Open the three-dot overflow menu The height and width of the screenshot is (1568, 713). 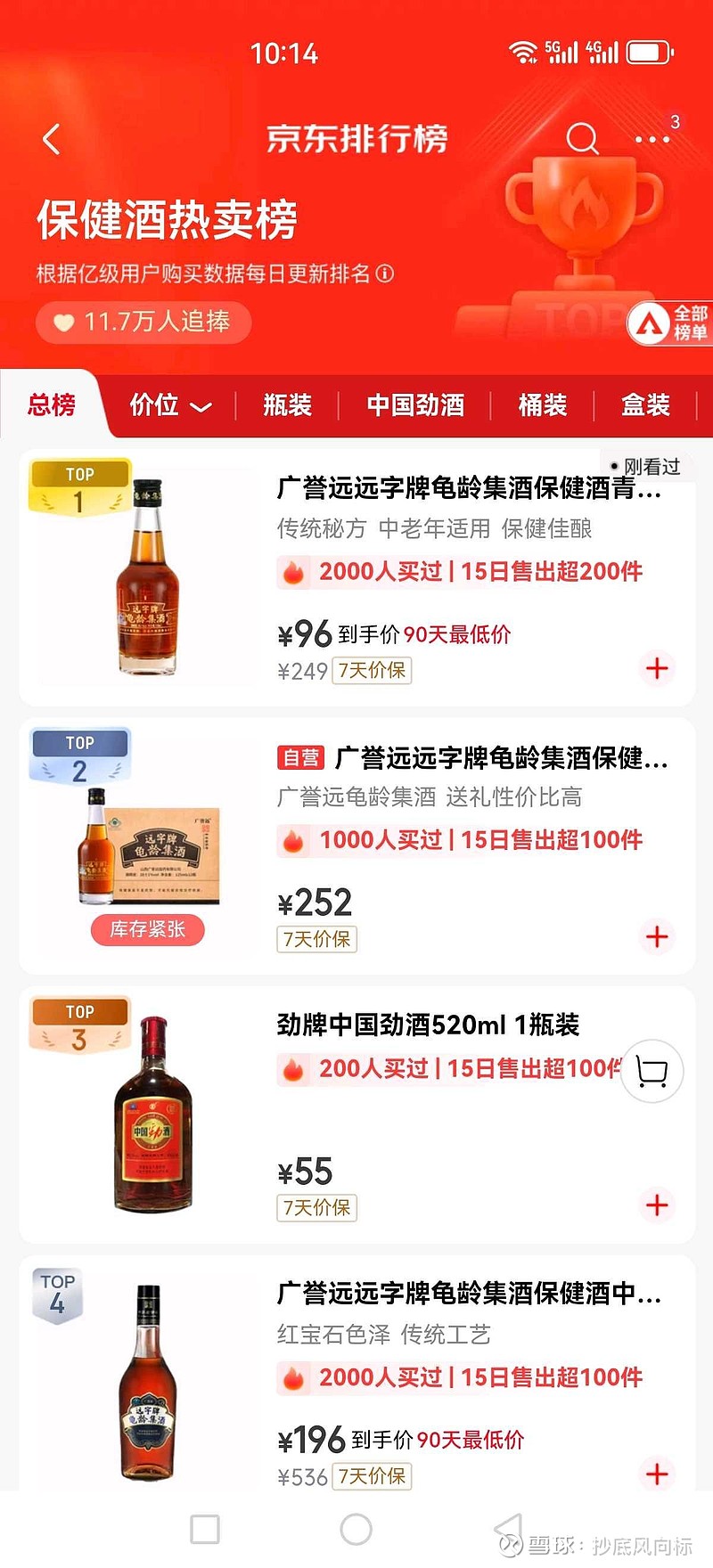coord(652,140)
